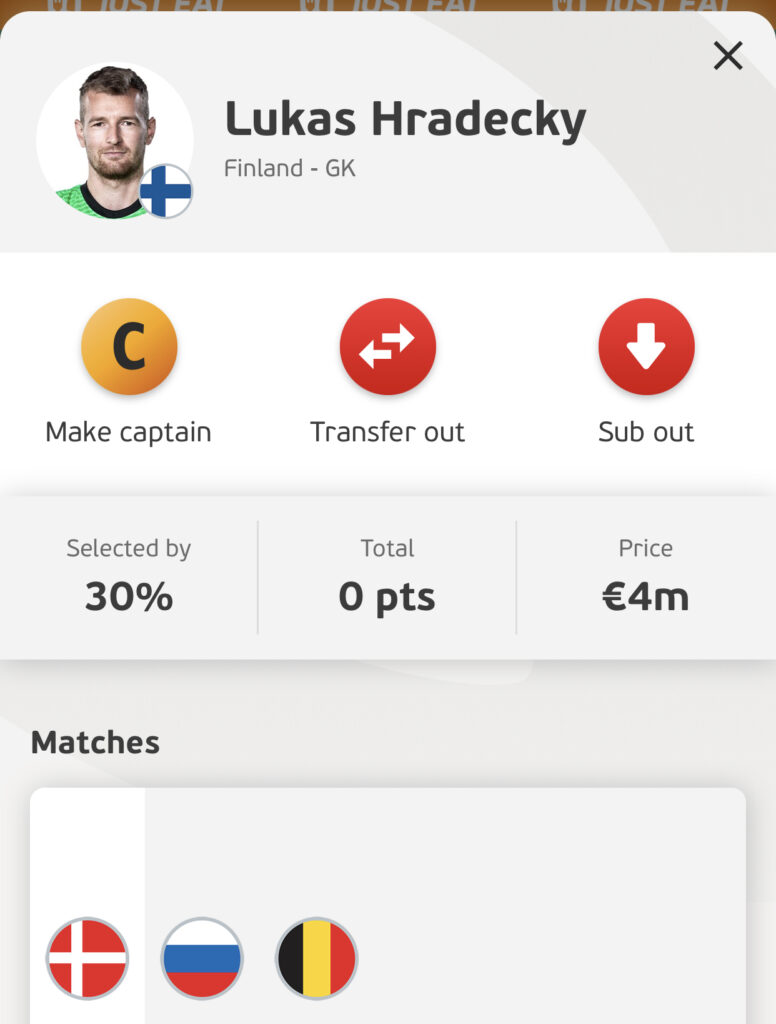Click the Make captain label
776x1024 pixels.
[x=129, y=432]
